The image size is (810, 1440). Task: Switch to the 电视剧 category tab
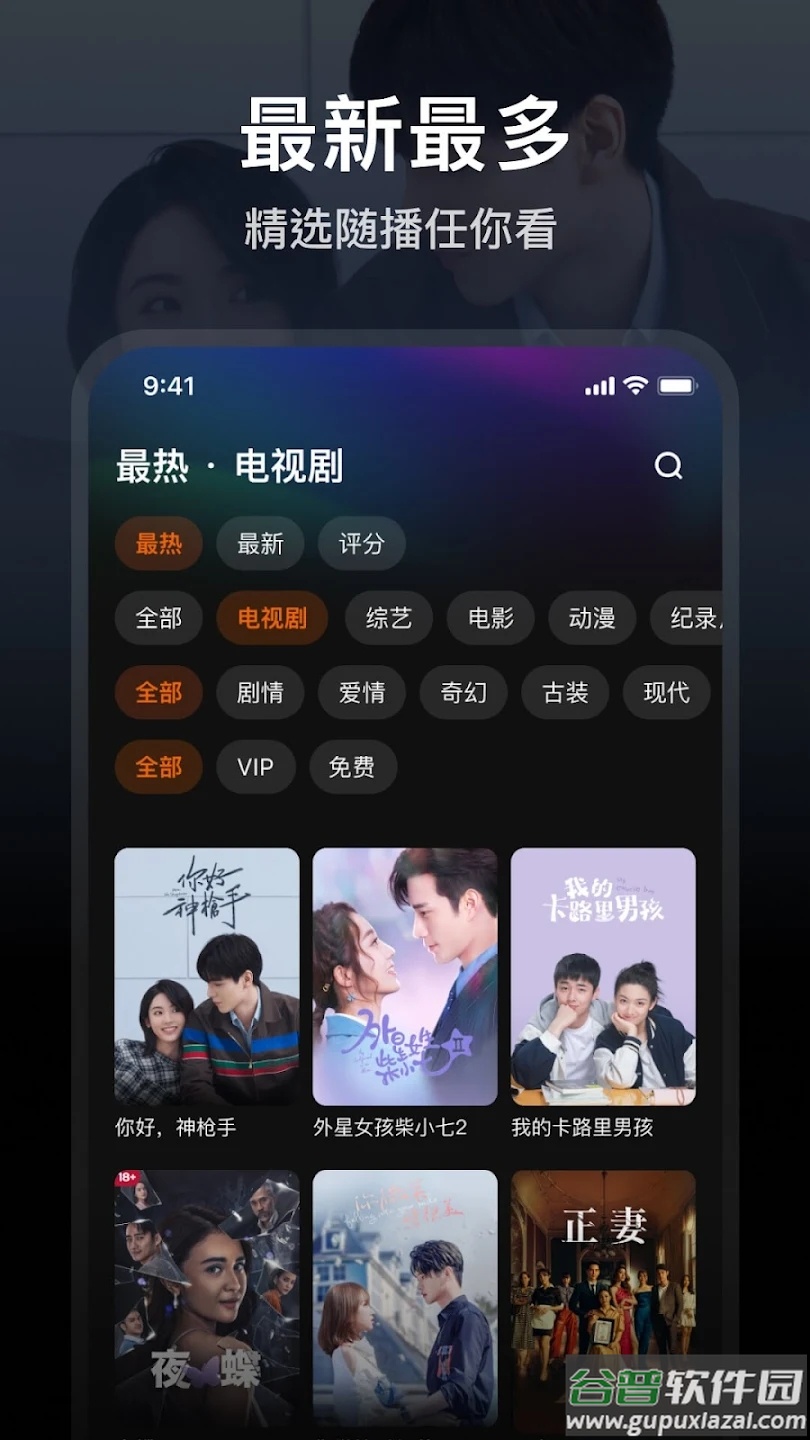click(271, 618)
